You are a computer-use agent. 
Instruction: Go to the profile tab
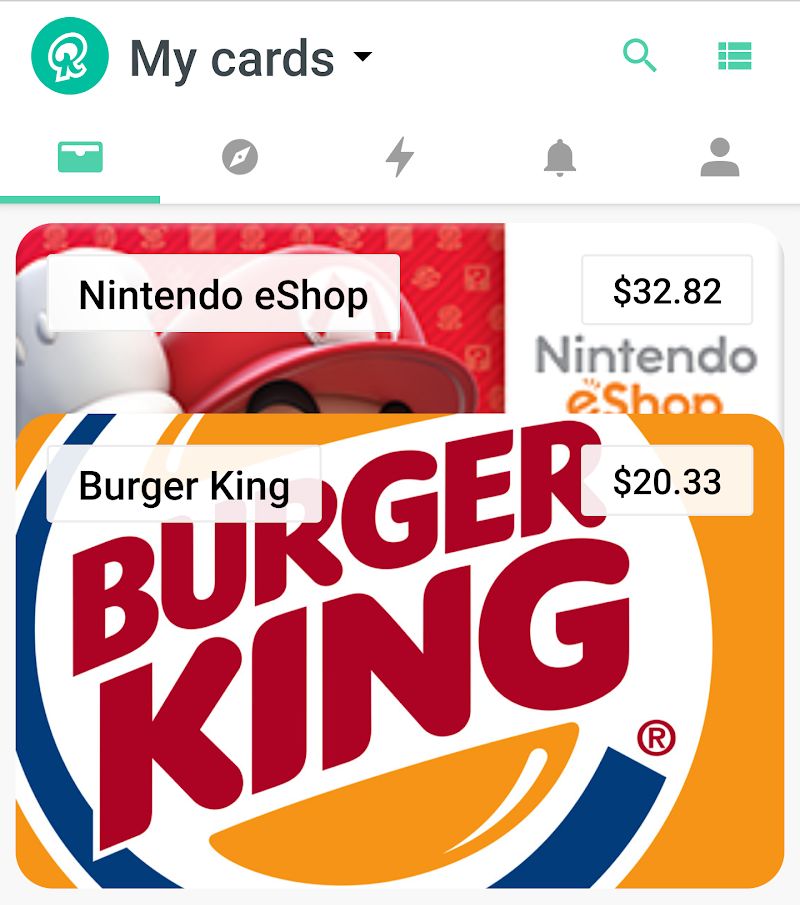coord(719,157)
